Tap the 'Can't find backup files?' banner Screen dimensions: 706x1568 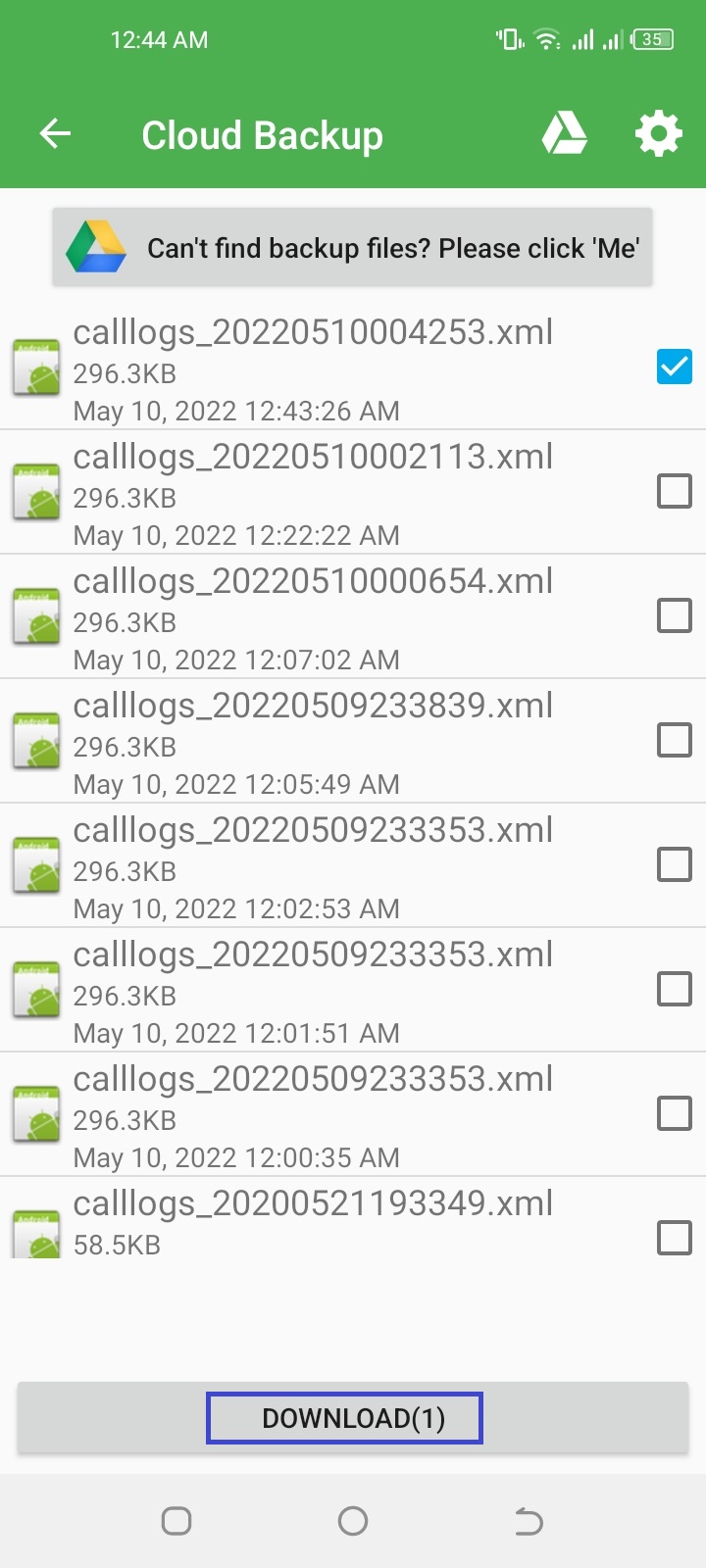352,247
